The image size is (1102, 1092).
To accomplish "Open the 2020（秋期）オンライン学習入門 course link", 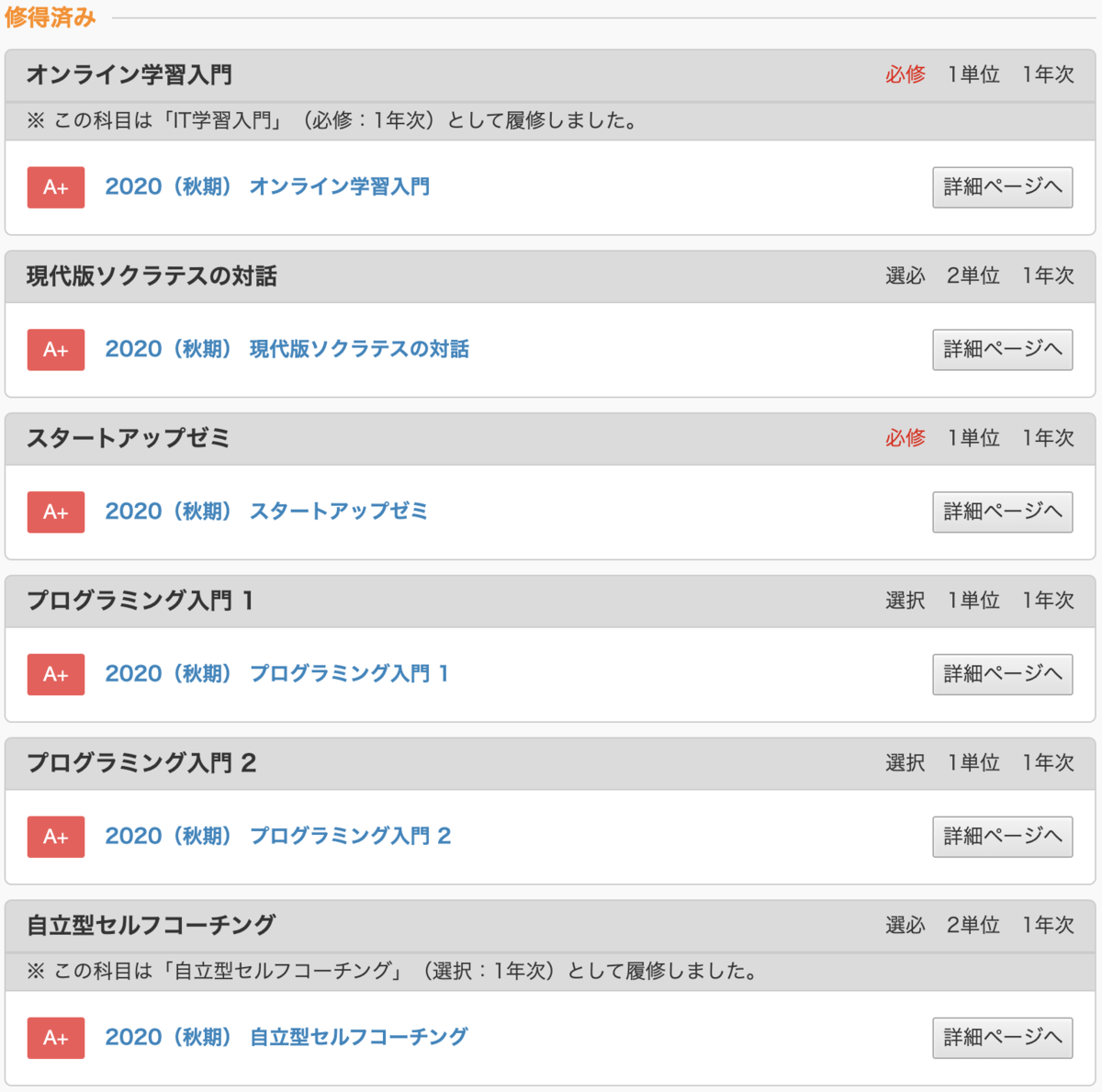I will point(267,187).
